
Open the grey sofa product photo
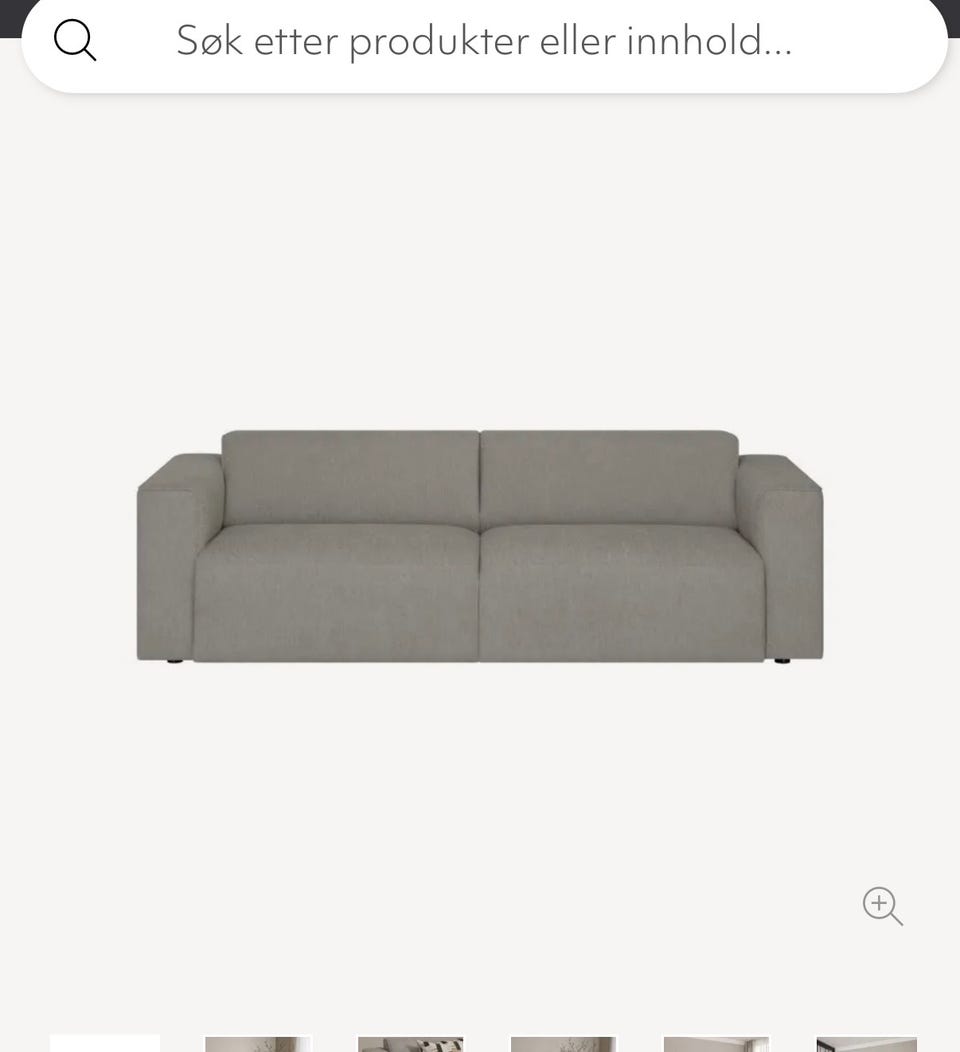pyautogui.click(x=480, y=546)
